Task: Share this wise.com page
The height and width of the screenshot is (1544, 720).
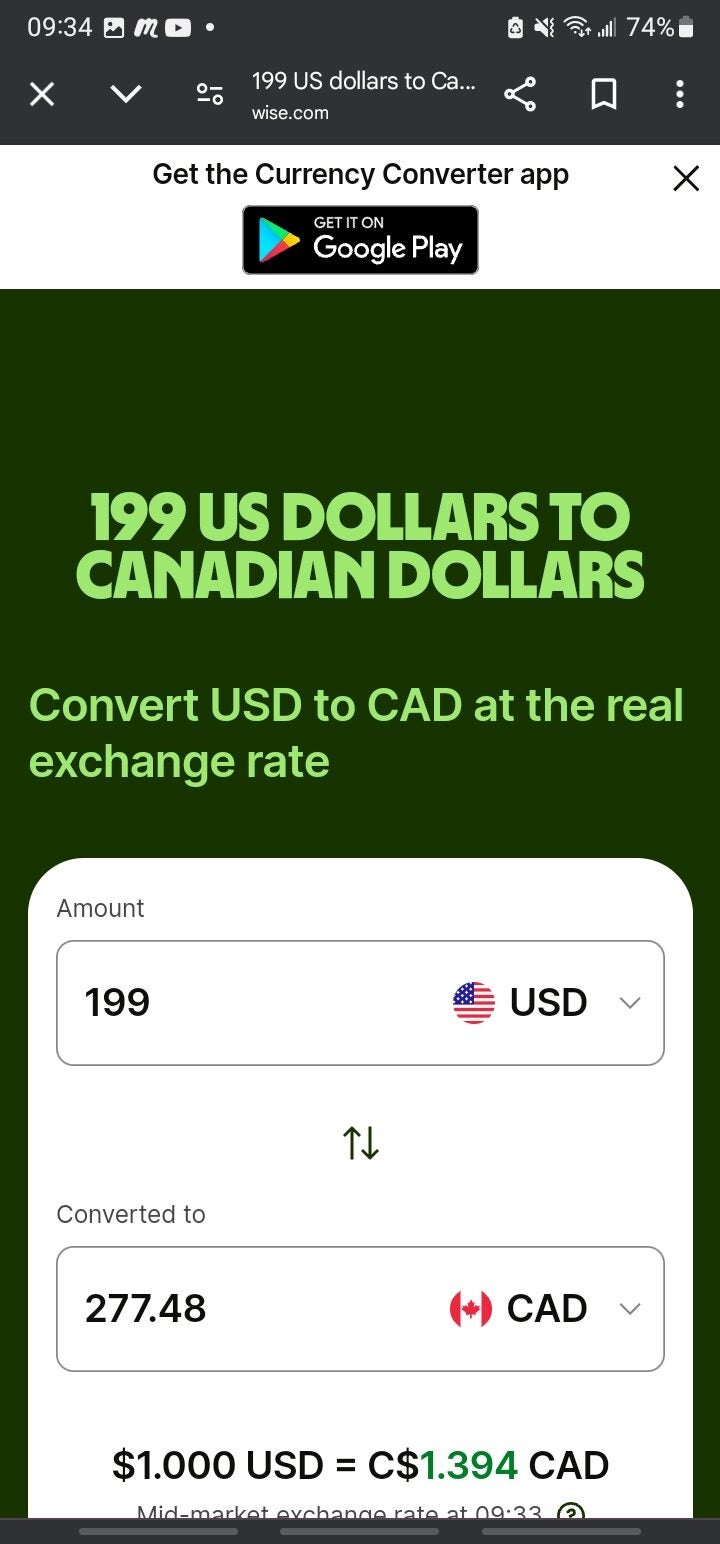Action: [x=519, y=95]
